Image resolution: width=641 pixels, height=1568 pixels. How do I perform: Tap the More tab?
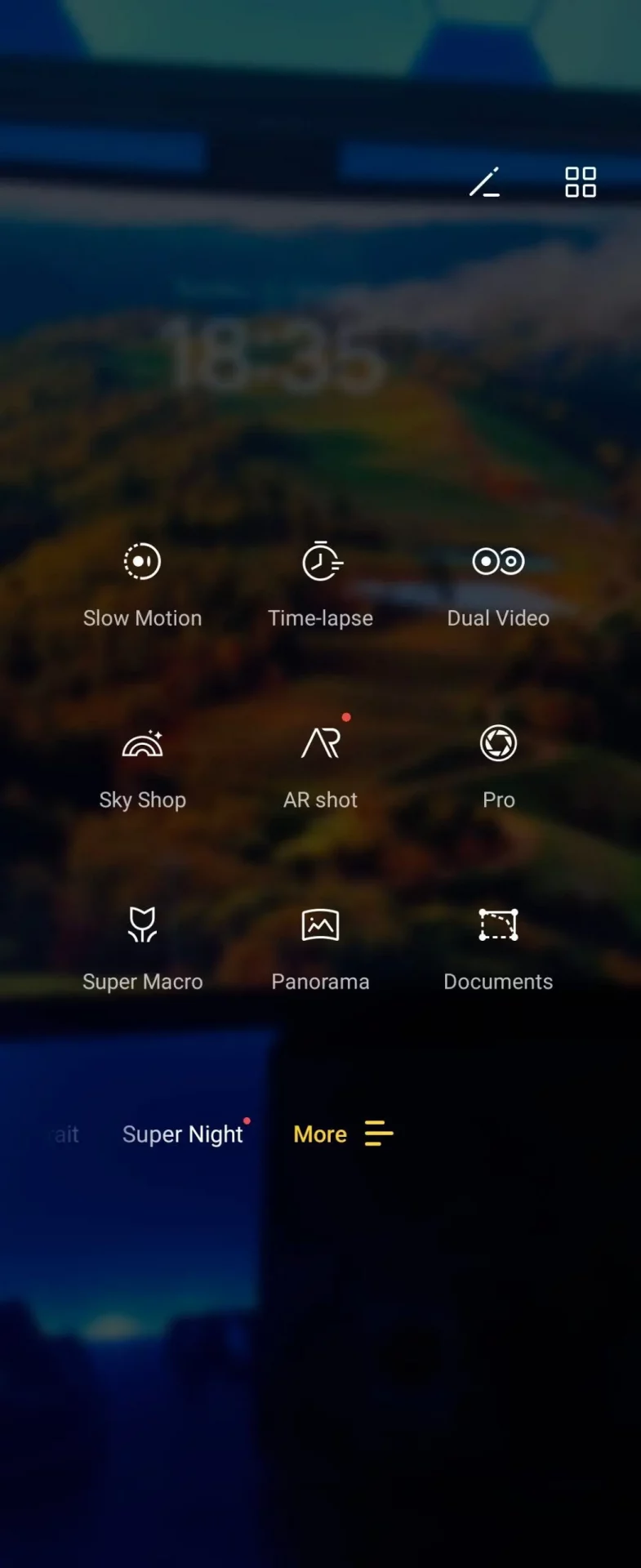(343, 1134)
